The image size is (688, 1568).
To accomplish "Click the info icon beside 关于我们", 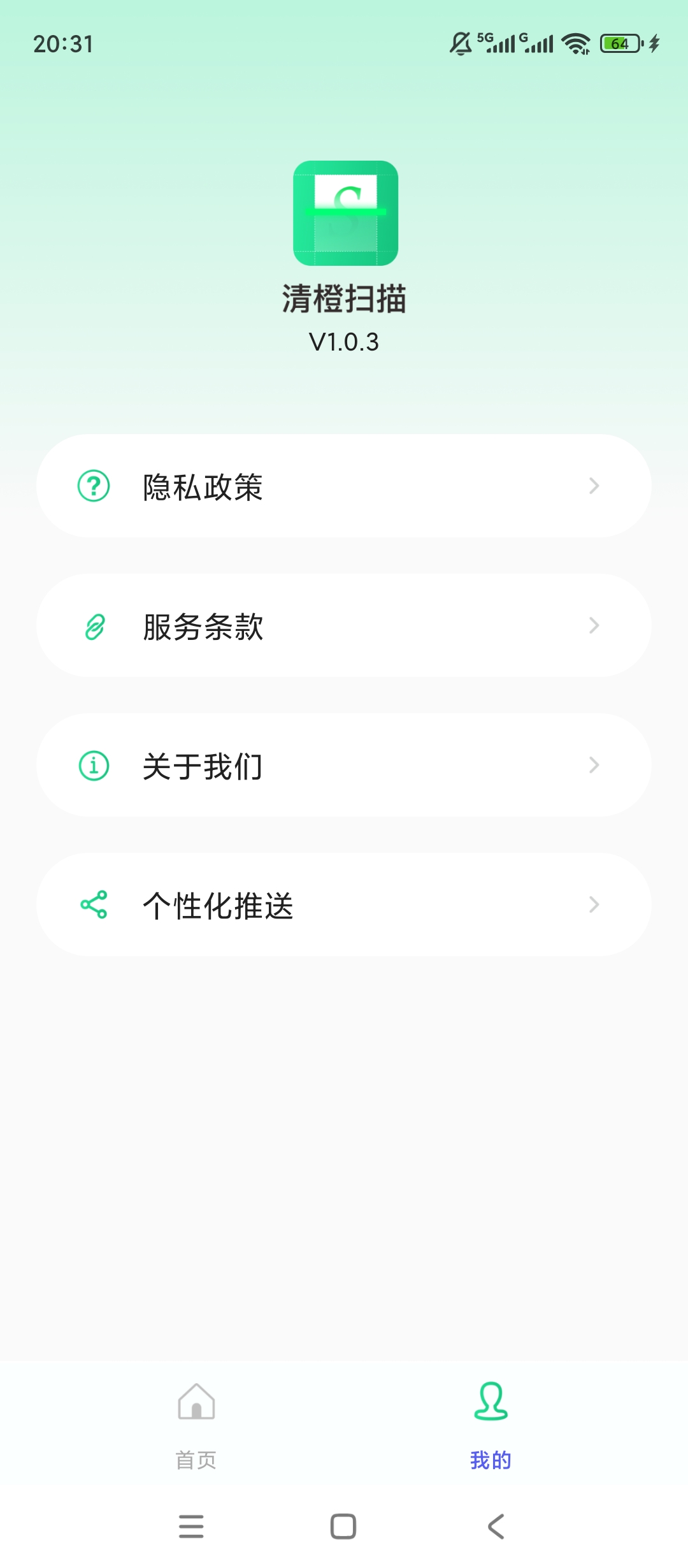I will 92,765.
